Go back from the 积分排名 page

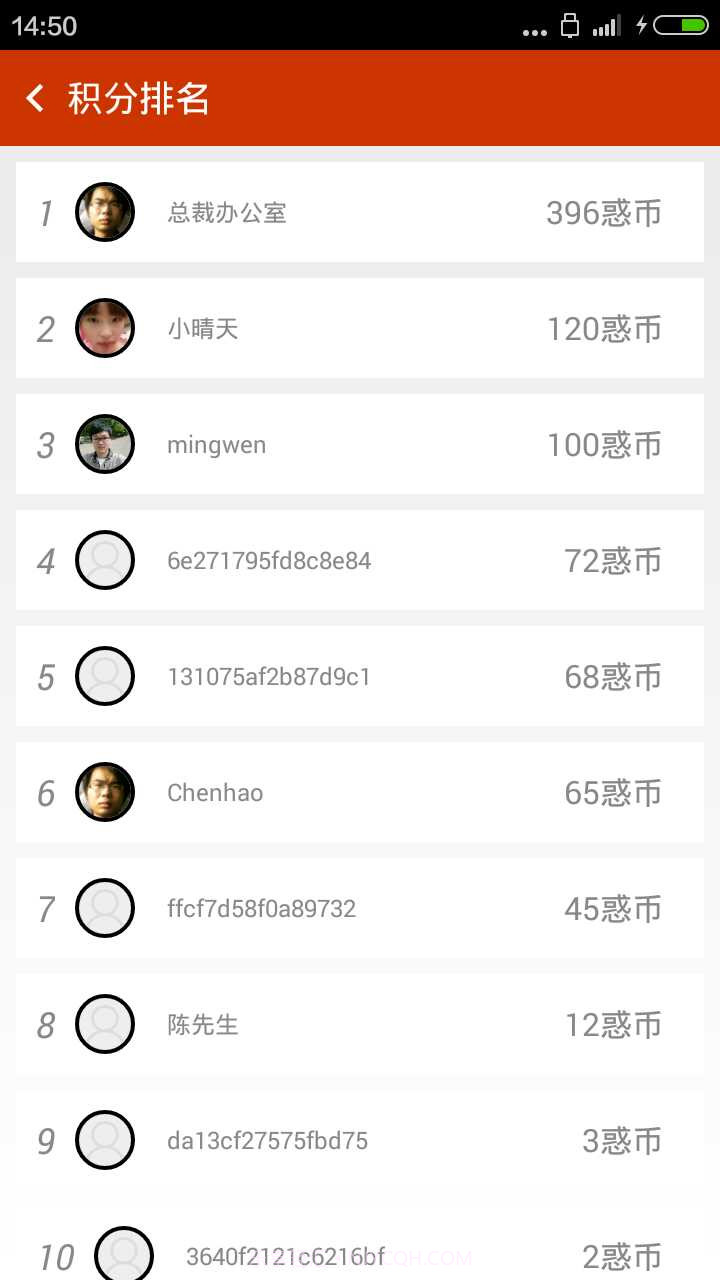[36, 98]
